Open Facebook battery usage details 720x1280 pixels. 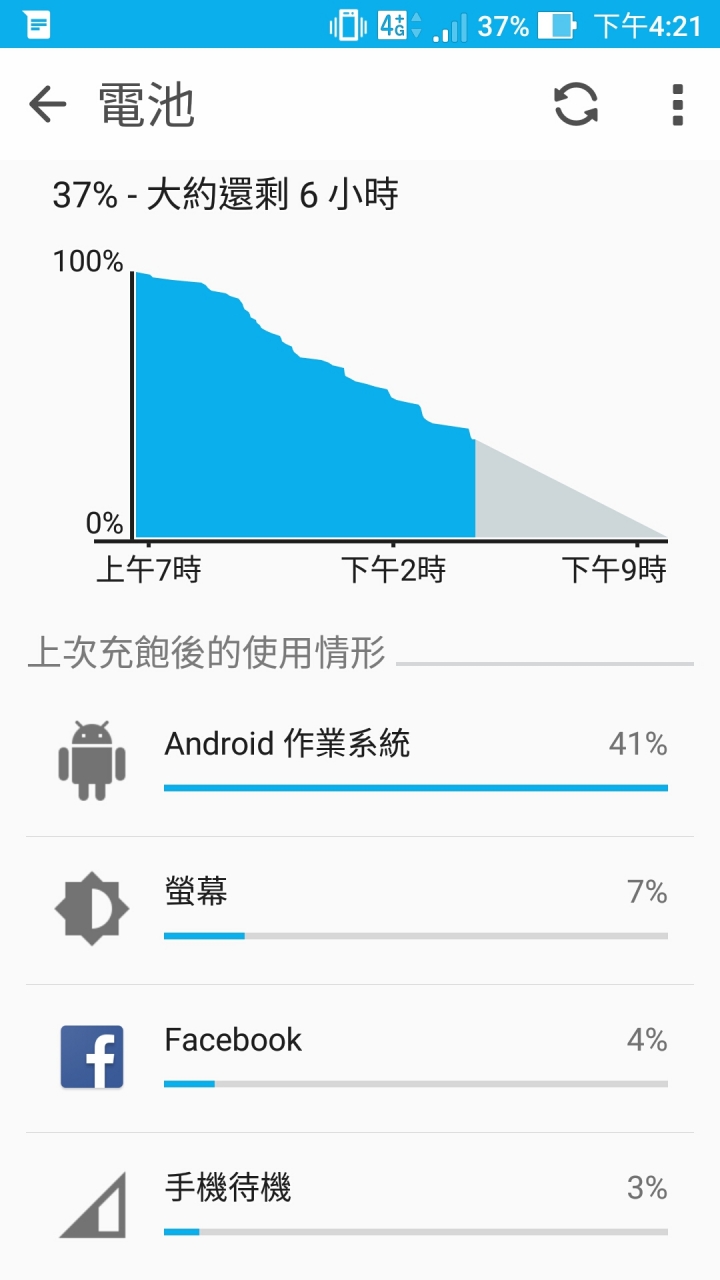pos(360,1059)
